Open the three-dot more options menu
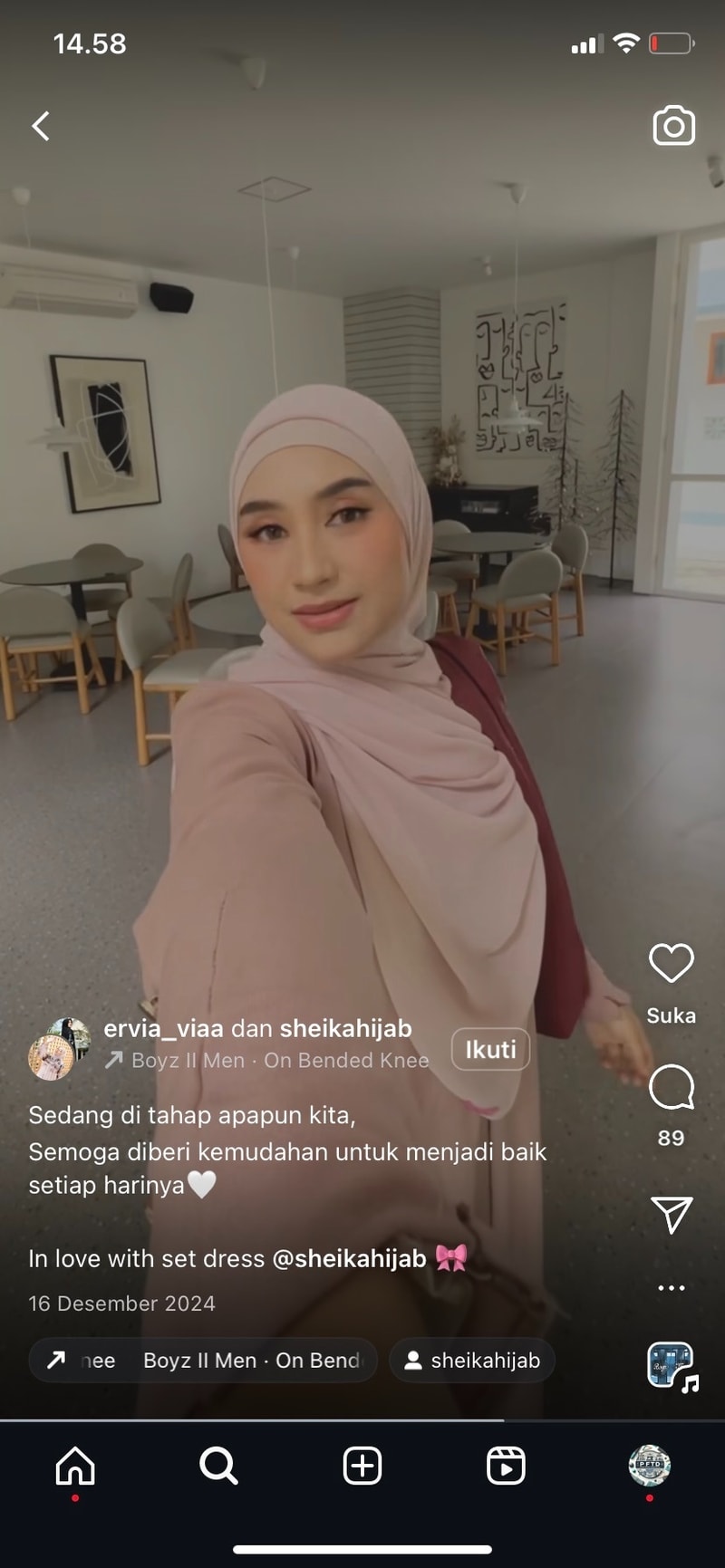Viewport: 725px width, 1568px height. [671, 1287]
